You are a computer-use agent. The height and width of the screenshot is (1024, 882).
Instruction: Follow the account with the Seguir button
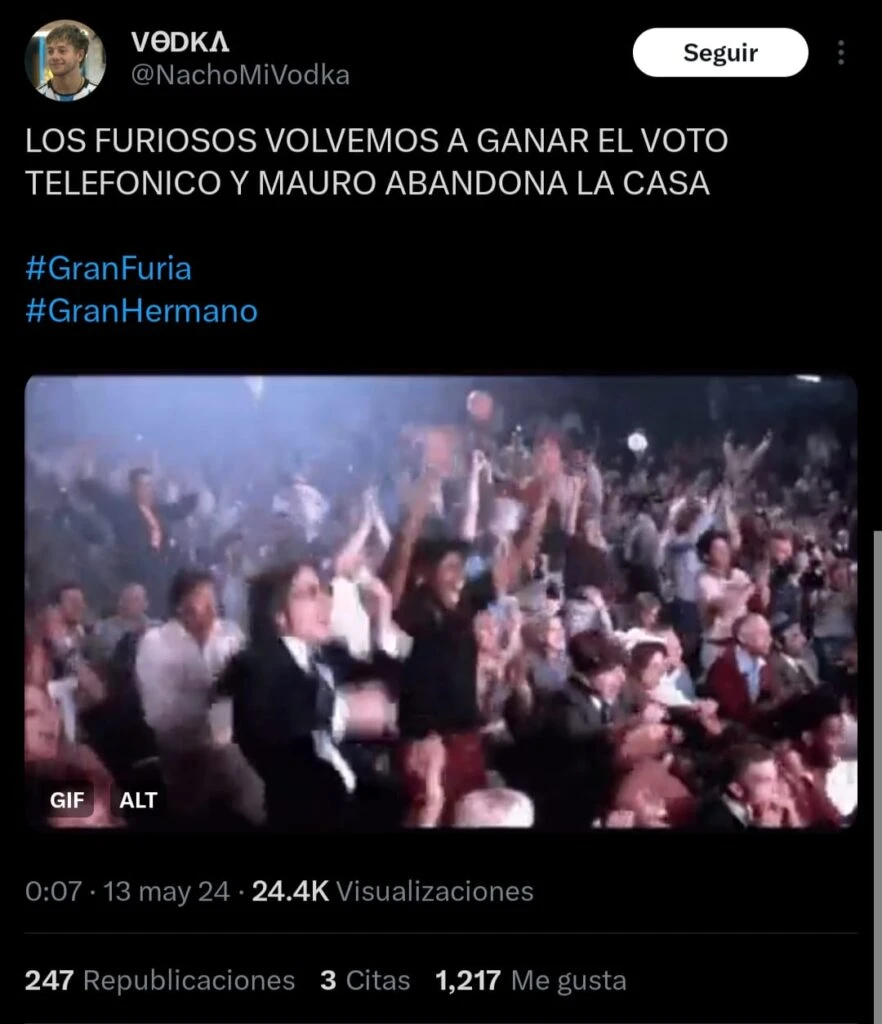click(x=720, y=52)
